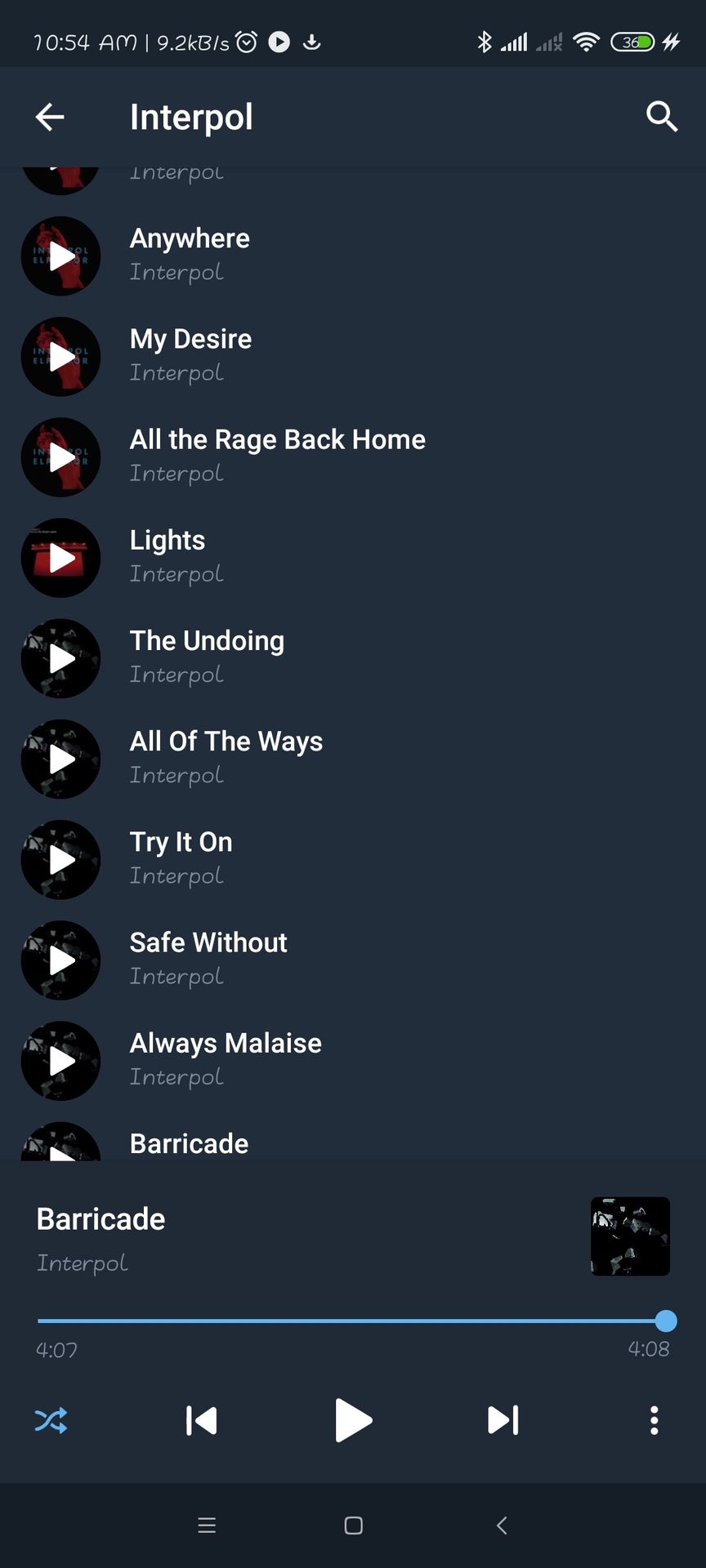Resume playback with the play button
Image resolution: width=706 pixels, height=1568 pixels.
pos(353,1420)
